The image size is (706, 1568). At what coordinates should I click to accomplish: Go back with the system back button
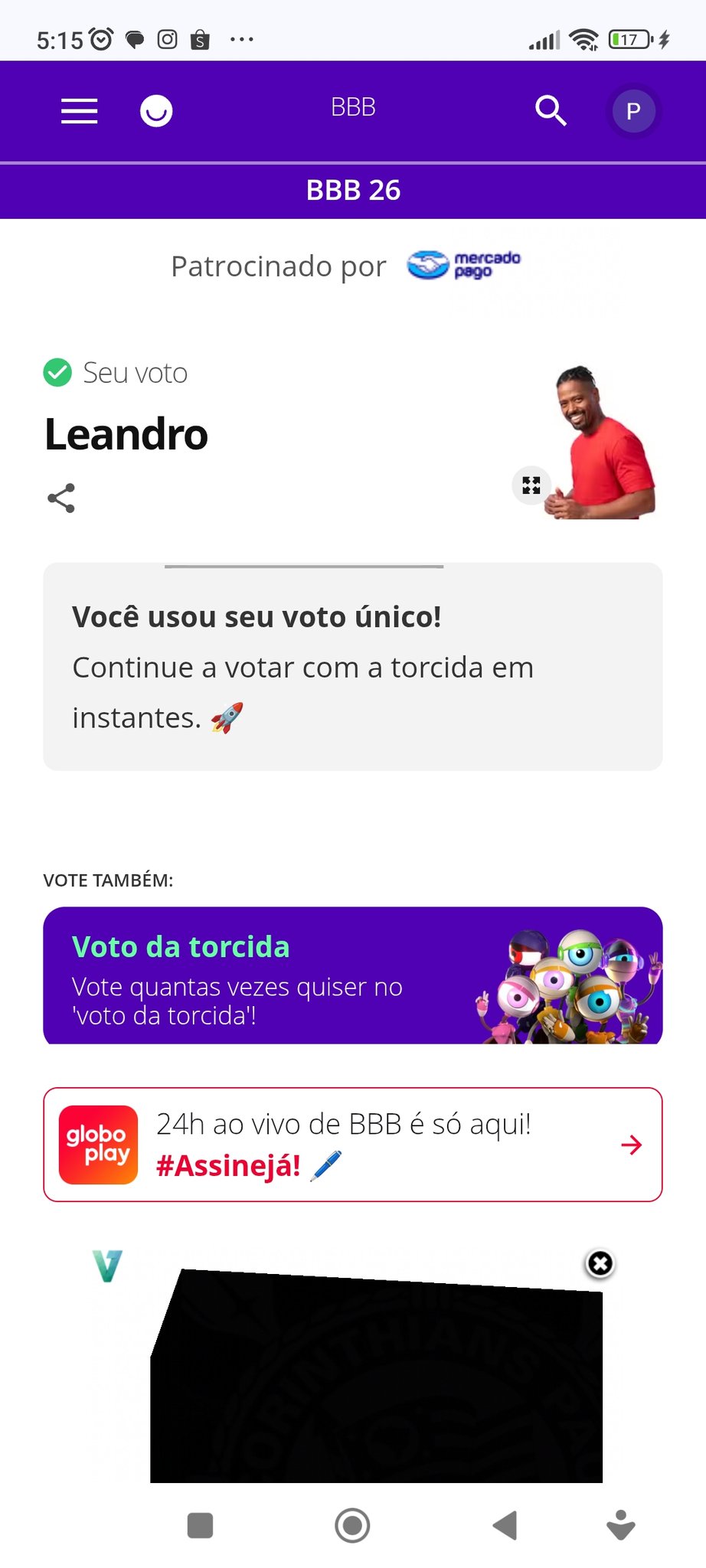505,1525
